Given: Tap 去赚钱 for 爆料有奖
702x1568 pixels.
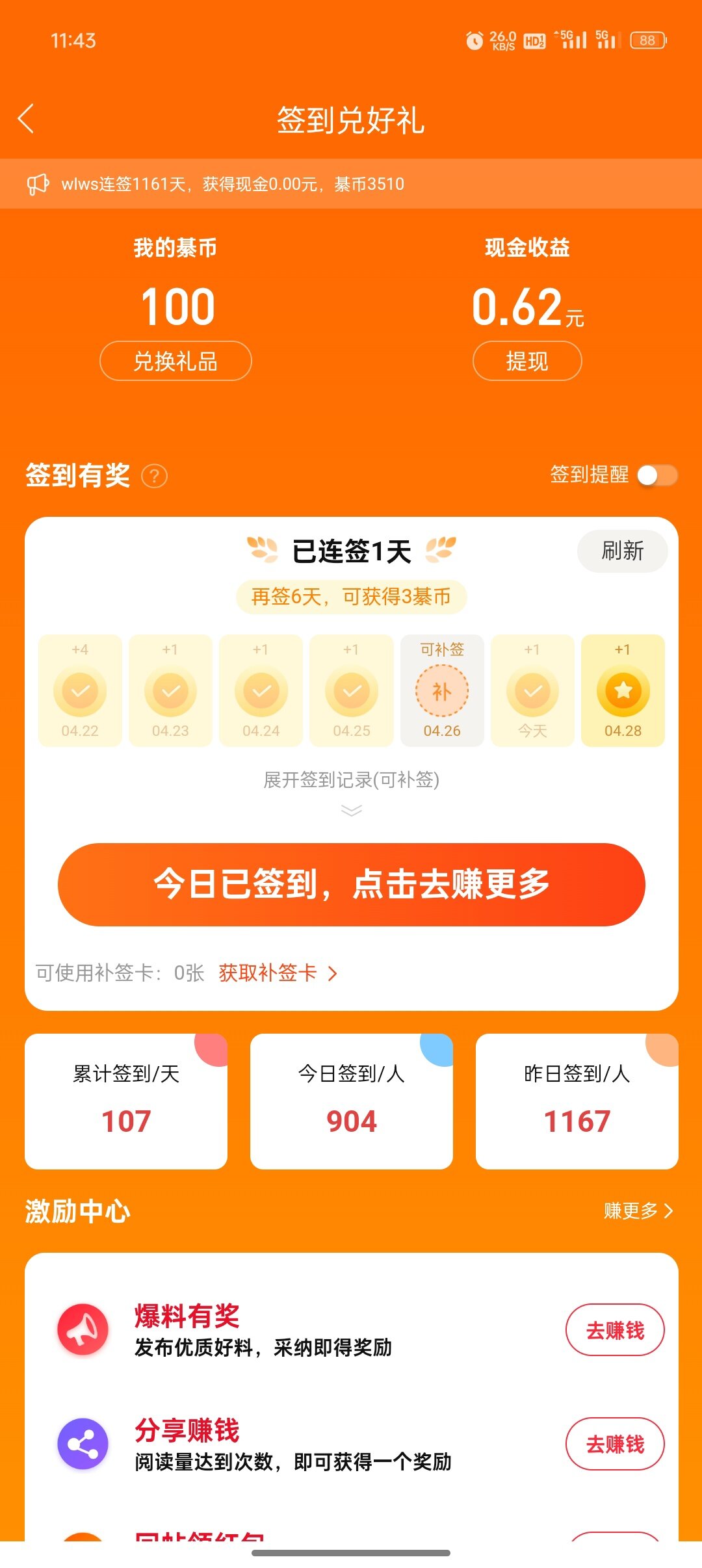Looking at the screenshot, I should point(615,1330).
